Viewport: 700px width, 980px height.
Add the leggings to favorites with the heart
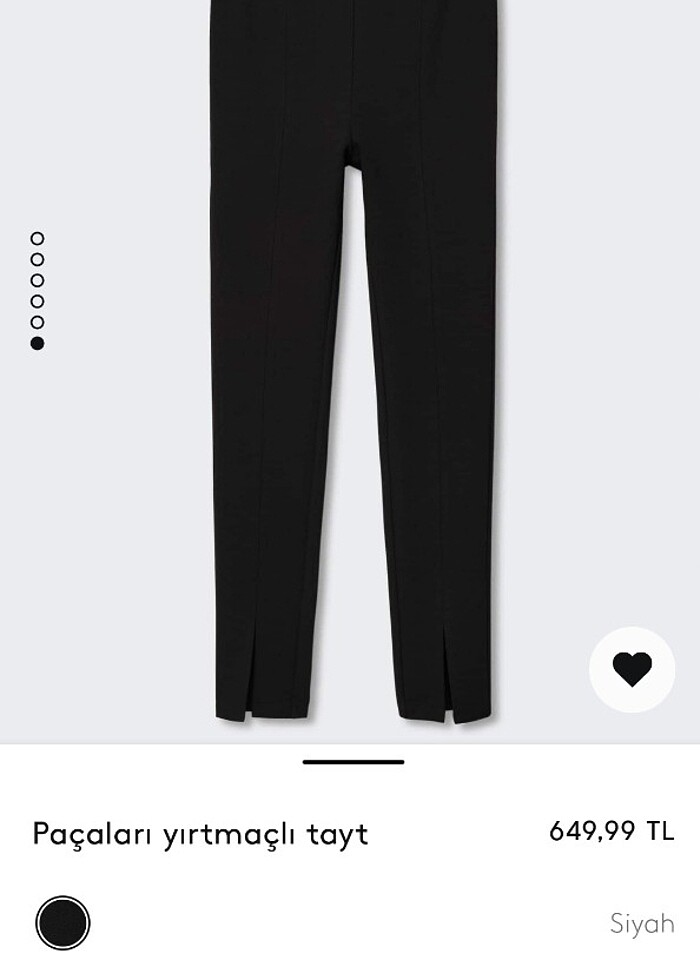tap(631, 669)
